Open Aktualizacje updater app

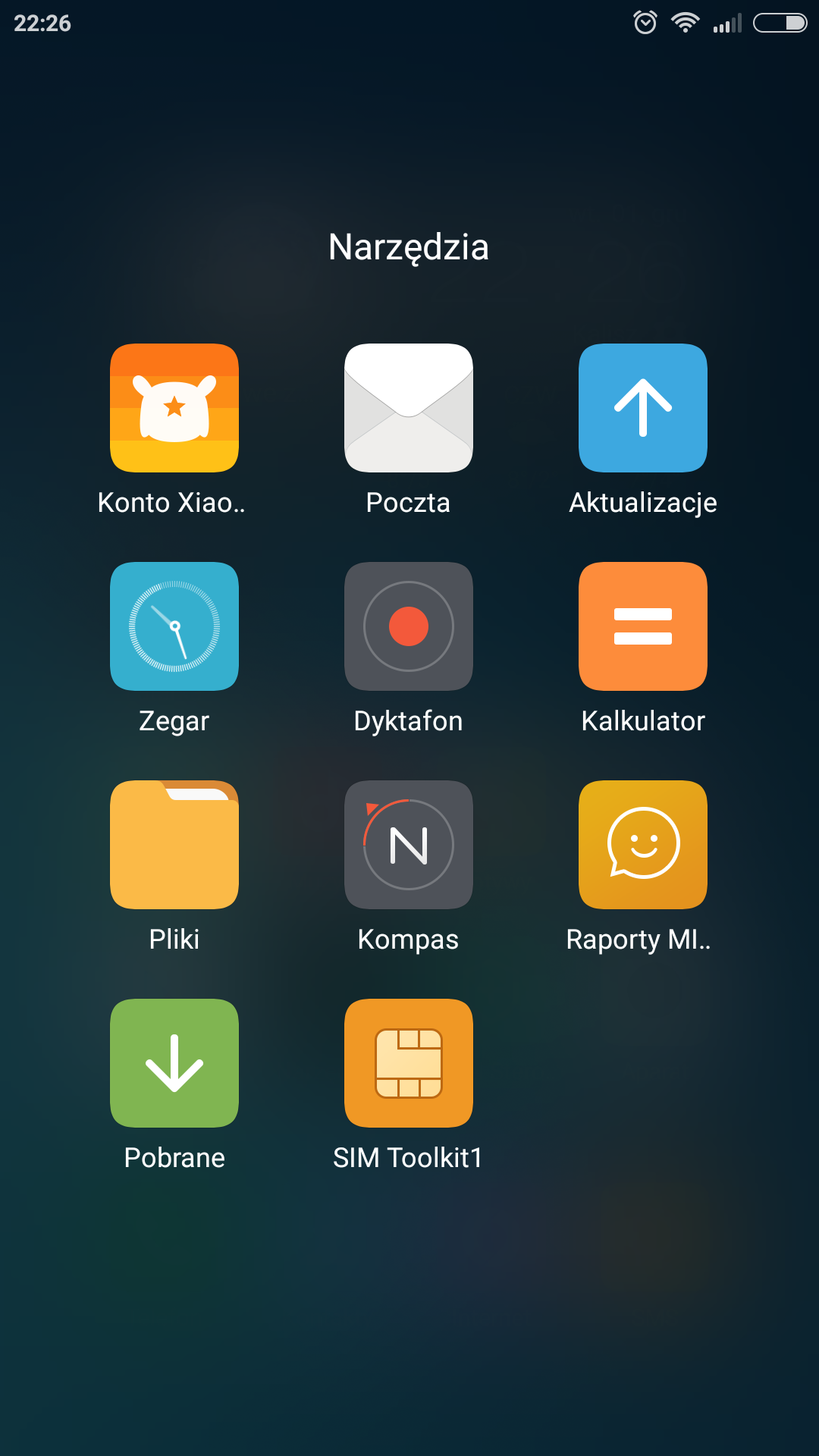tap(643, 408)
